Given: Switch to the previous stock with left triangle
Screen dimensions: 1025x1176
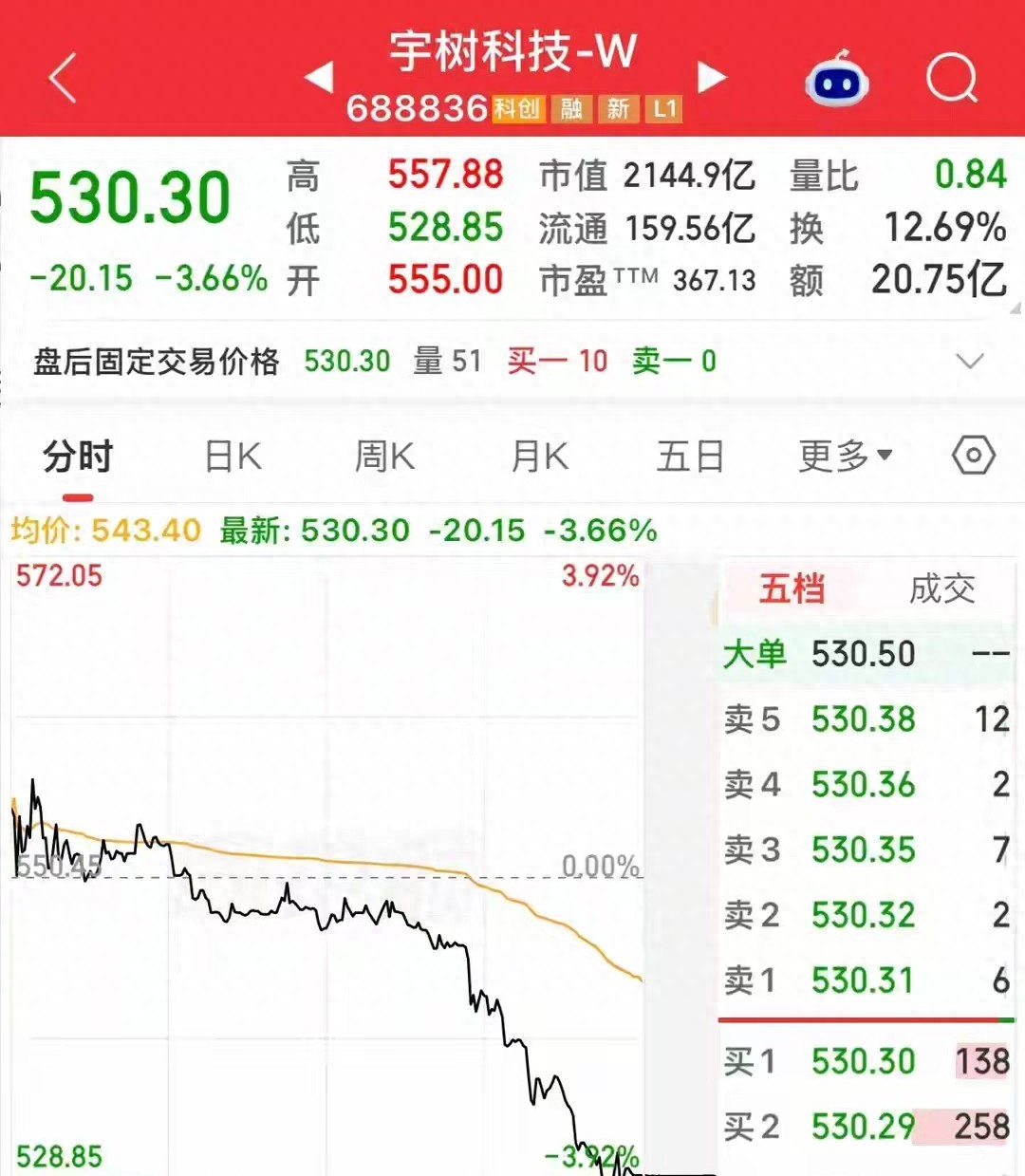Looking at the screenshot, I should [x=319, y=77].
